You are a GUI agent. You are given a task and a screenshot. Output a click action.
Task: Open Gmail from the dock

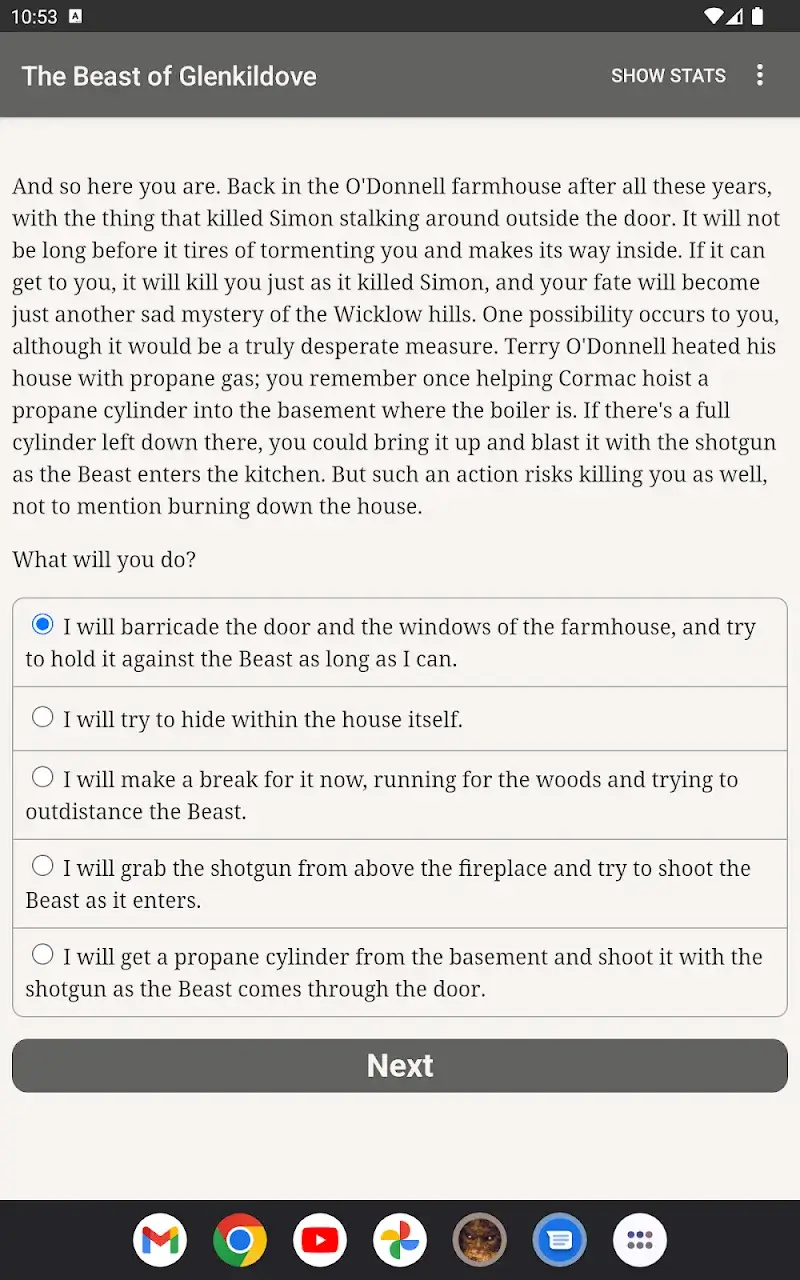tap(160, 1240)
